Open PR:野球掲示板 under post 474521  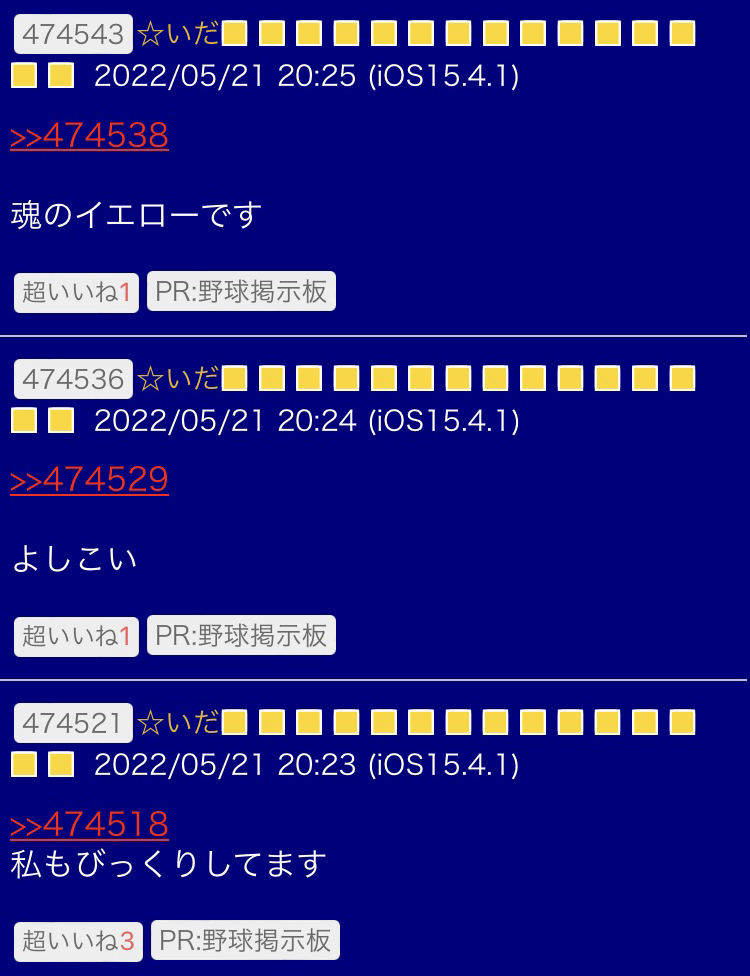(245, 940)
